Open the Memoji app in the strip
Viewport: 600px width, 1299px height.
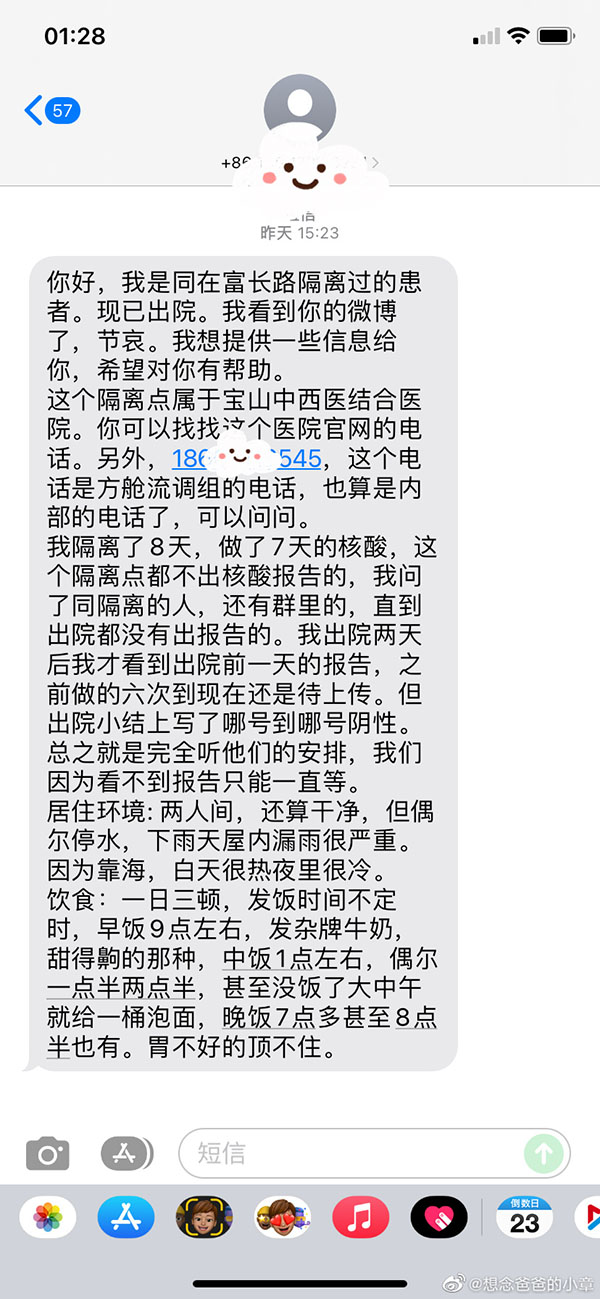pos(203,1217)
